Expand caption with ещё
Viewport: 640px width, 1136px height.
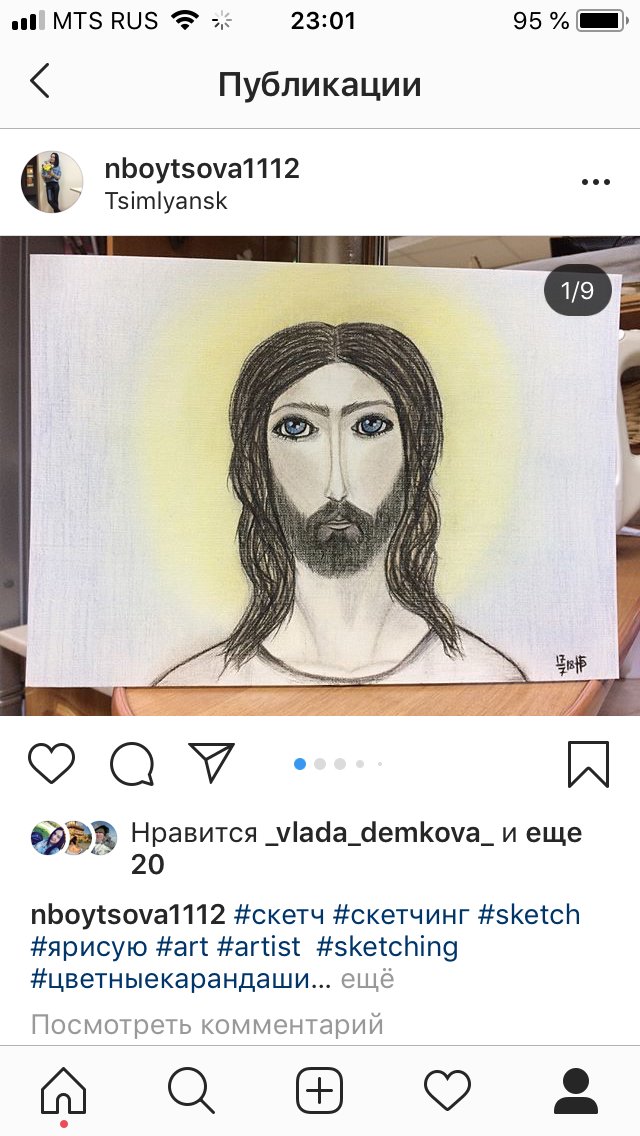click(x=368, y=978)
